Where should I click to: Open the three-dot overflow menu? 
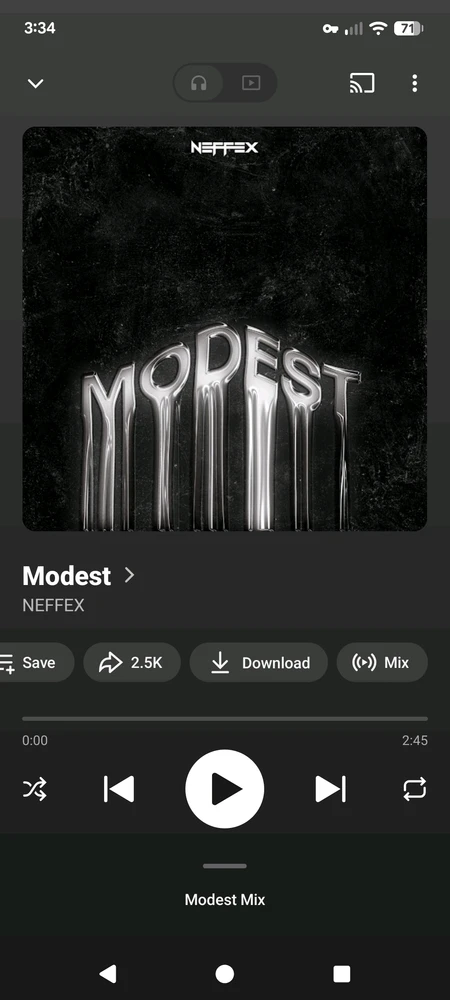pos(414,83)
